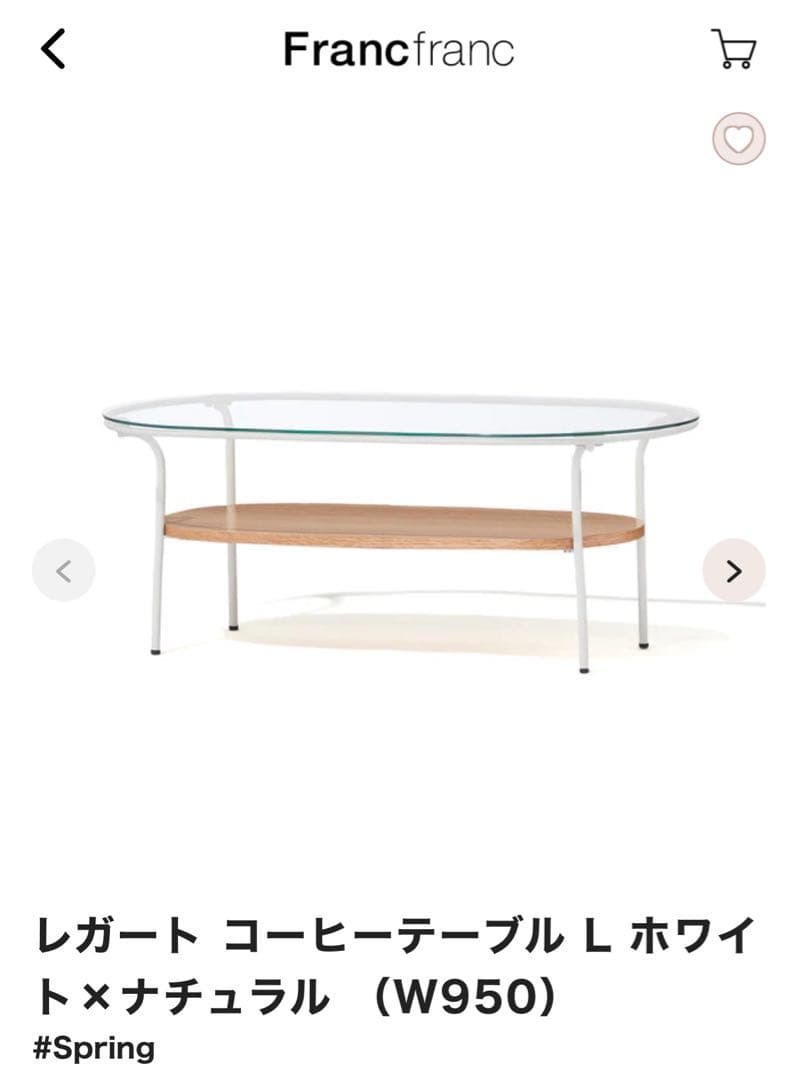Viewport: 798px width, 1080px height.
Task: View the coffee table photo full size
Action: (x=400, y=530)
